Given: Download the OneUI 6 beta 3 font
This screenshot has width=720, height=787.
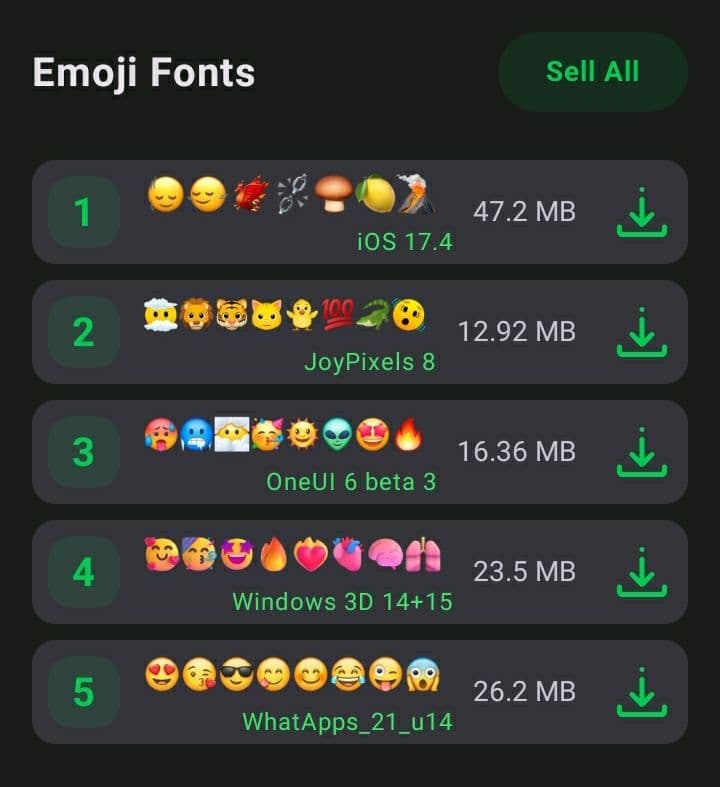Looking at the screenshot, I should click(x=641, y=452).
